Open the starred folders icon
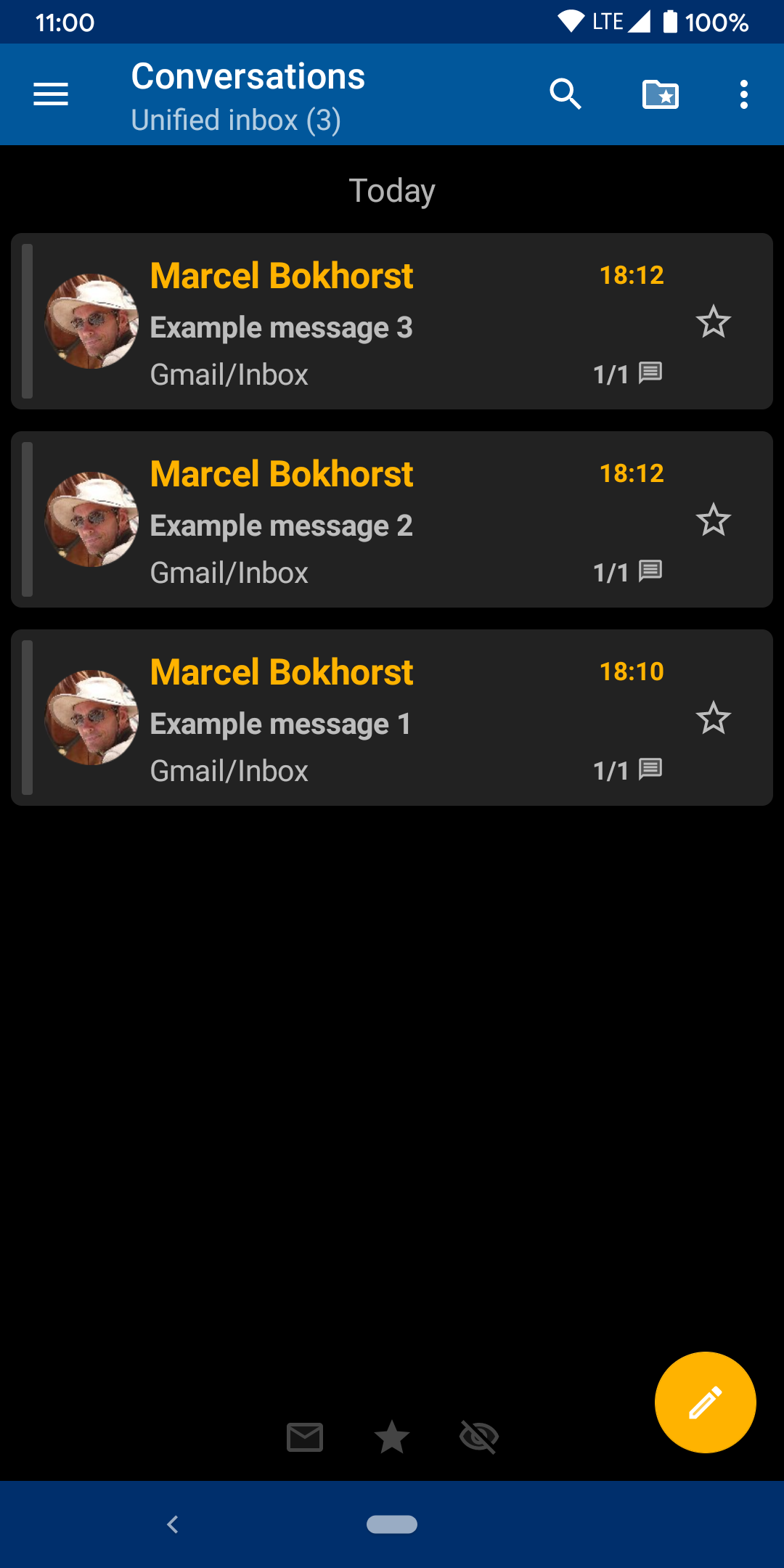784x1568 pixels. click(661, 94)
